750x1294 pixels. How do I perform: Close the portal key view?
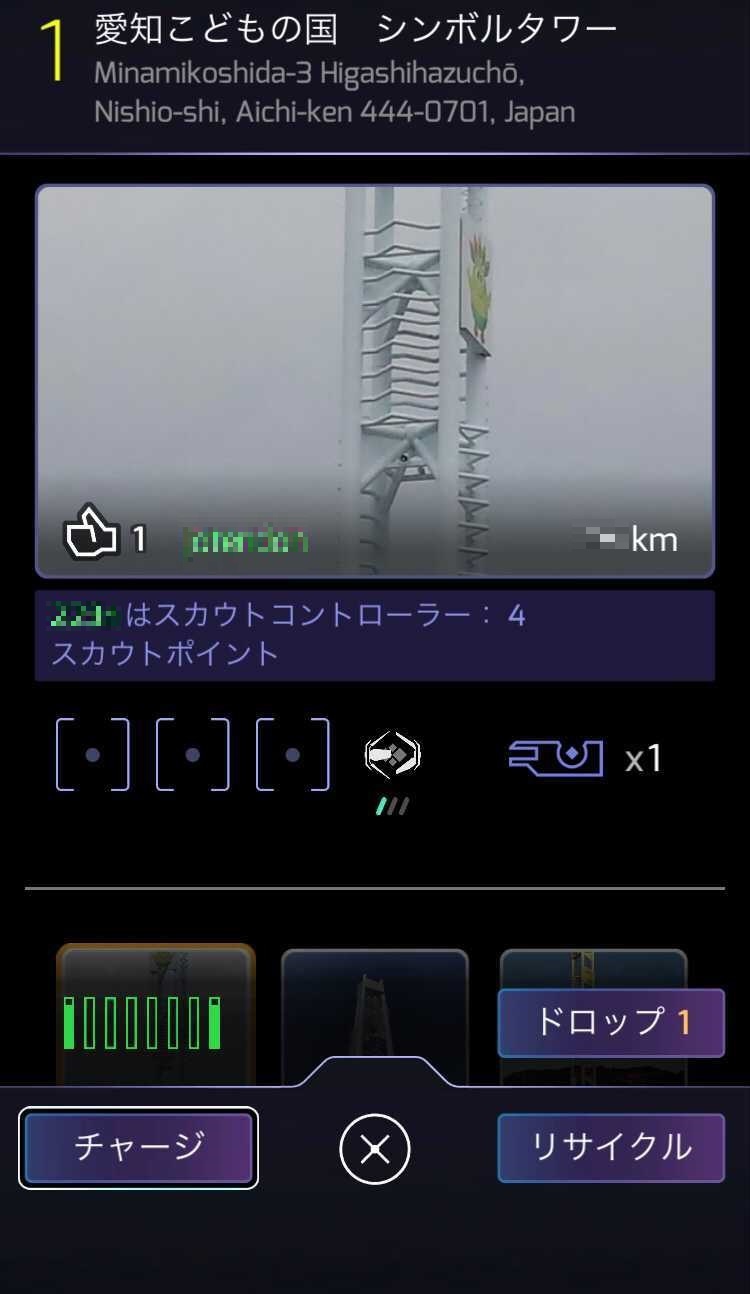(x=375, y=1150)
